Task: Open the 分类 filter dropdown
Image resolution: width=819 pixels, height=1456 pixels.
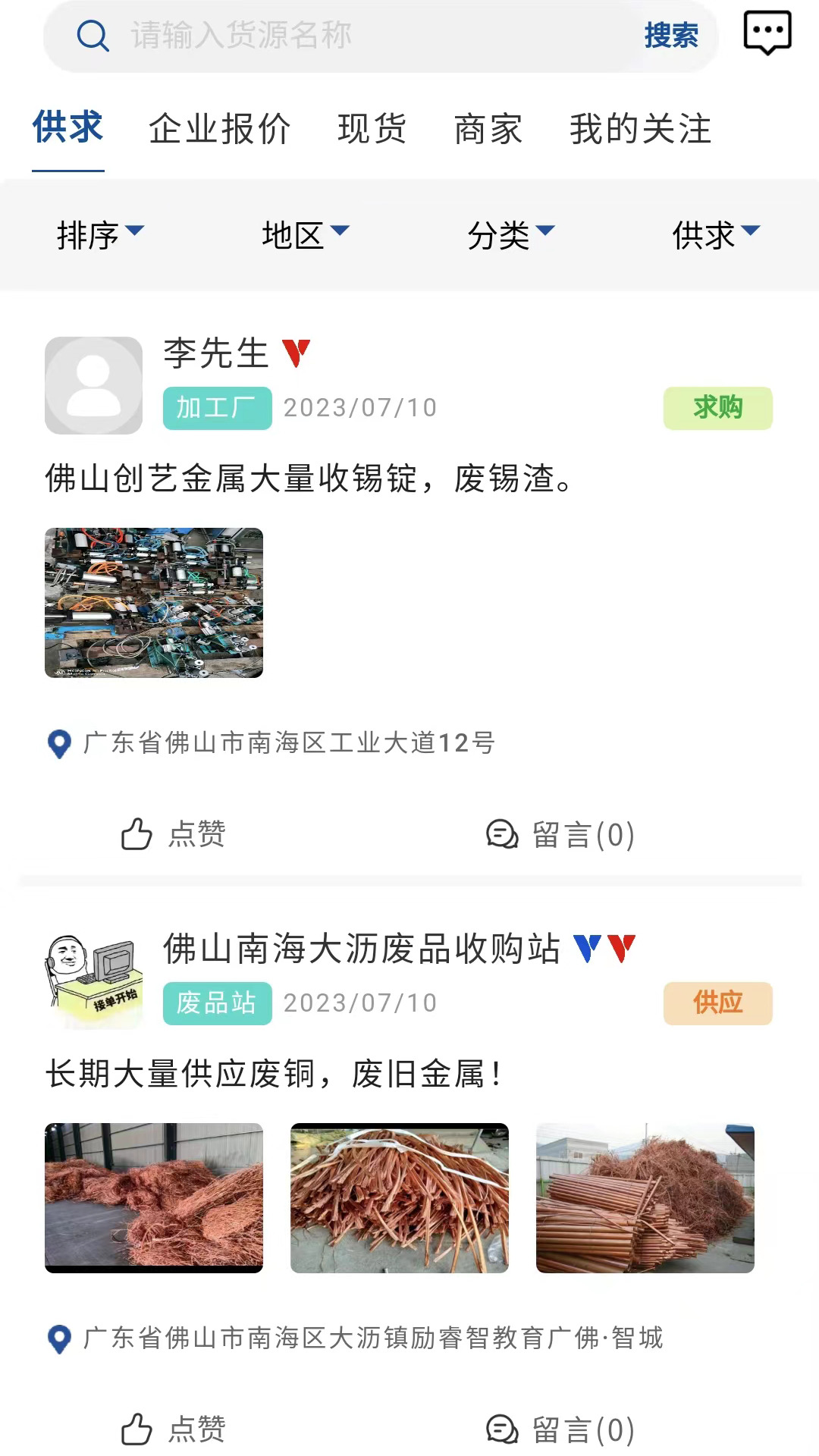Action: [x=510, y=234]
